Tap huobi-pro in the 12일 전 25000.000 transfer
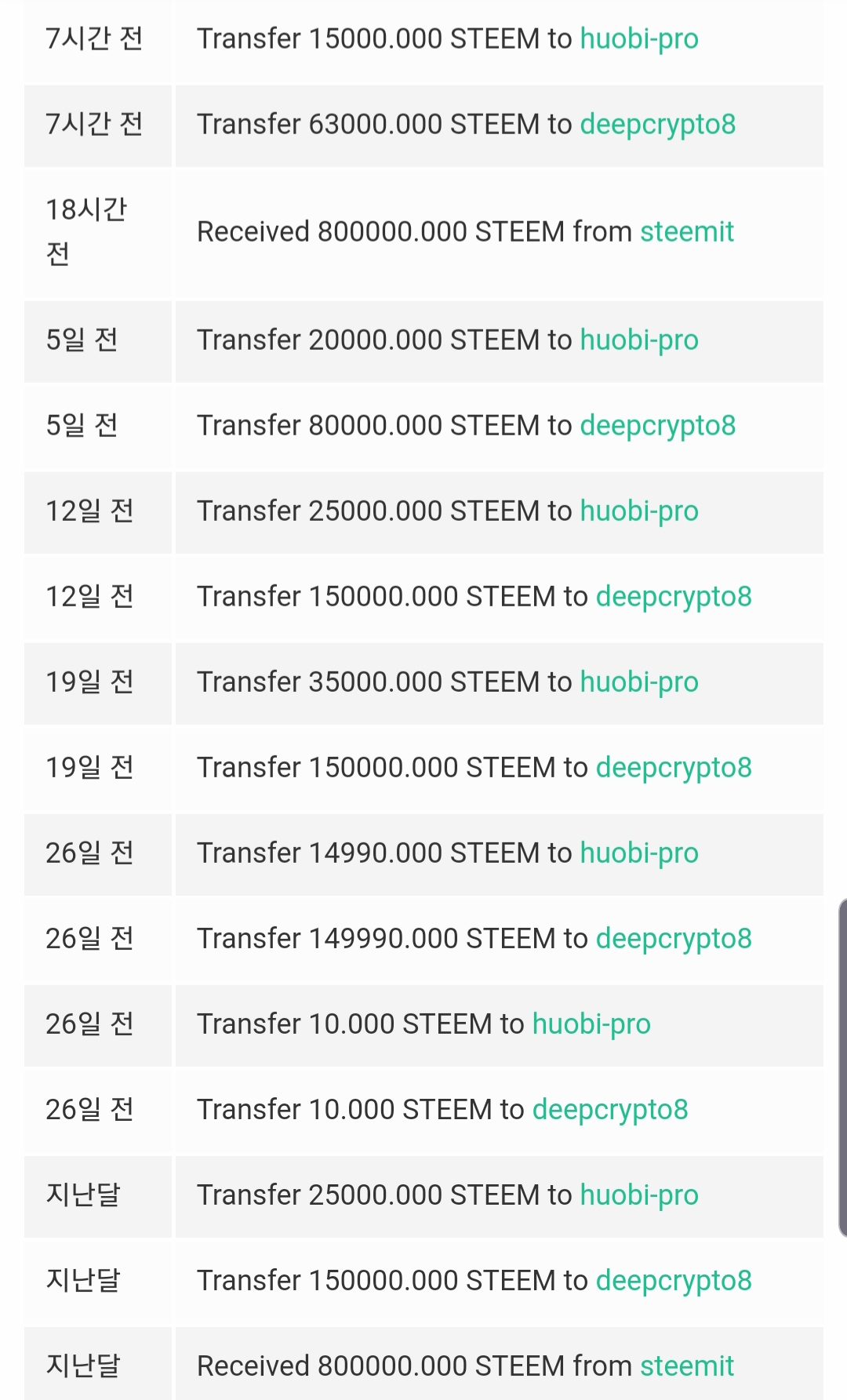This screenshot has width=847, height=1400. 638,511
